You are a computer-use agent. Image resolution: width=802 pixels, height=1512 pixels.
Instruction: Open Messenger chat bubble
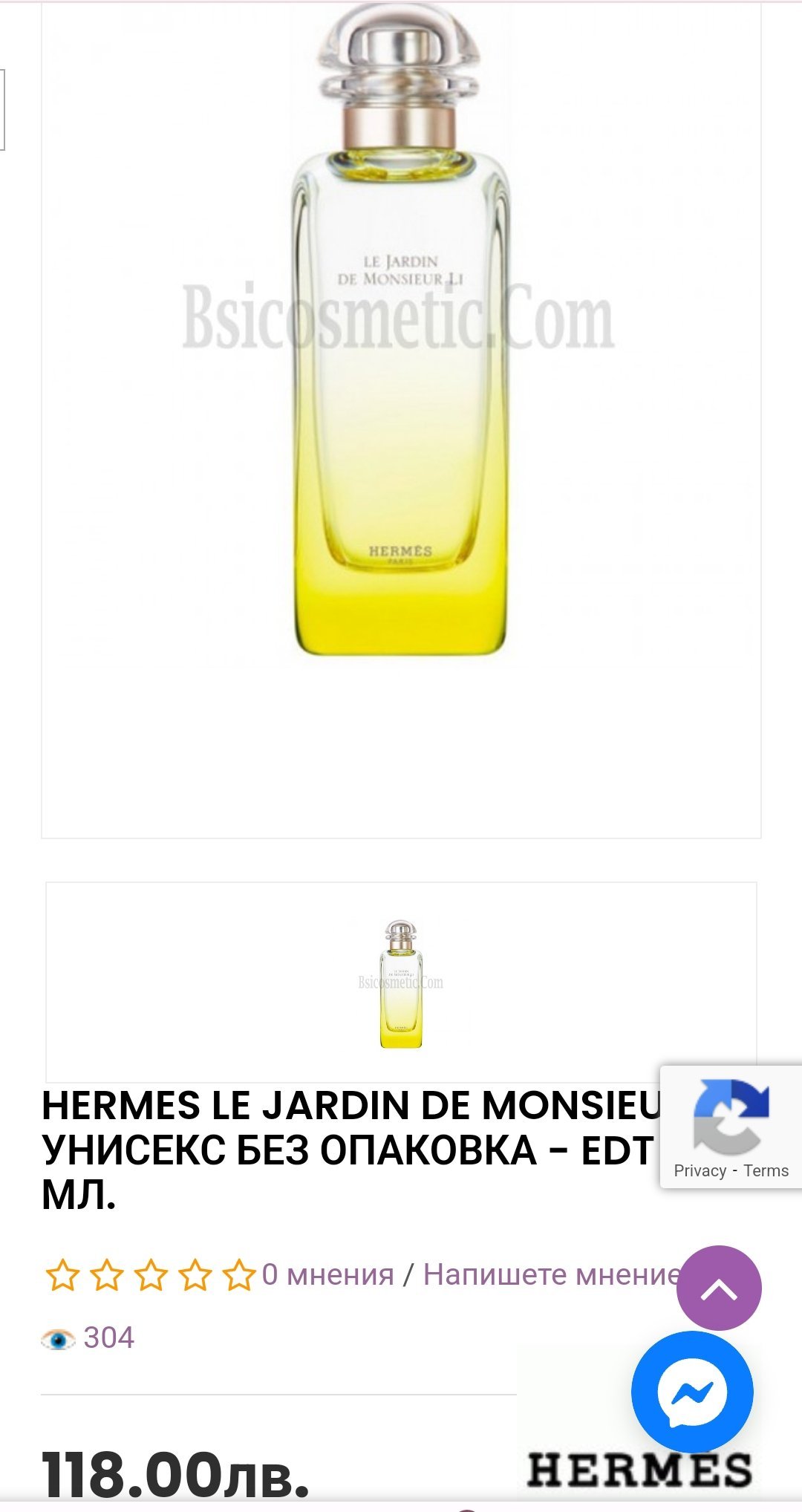[691, 1392]
